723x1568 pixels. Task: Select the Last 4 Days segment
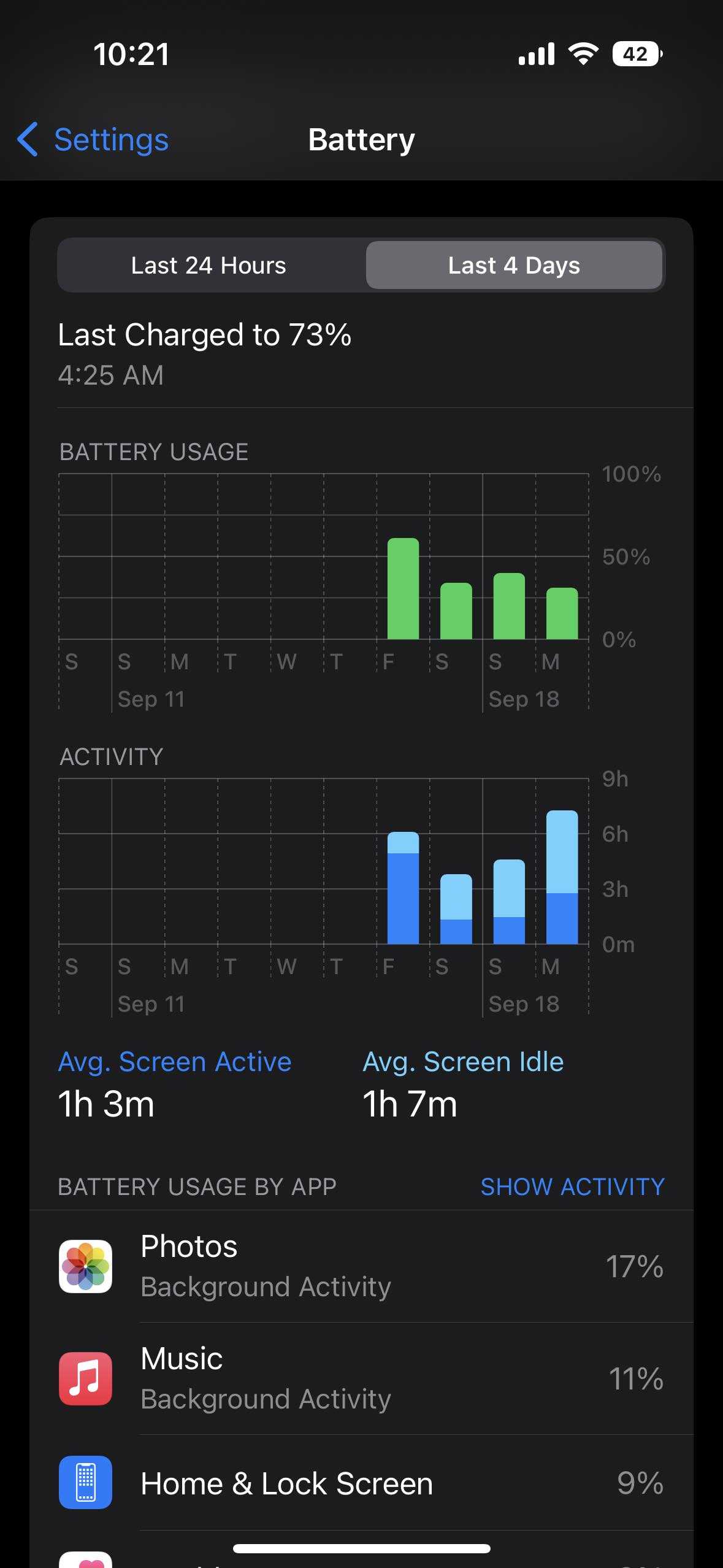[x=514, y=266]
